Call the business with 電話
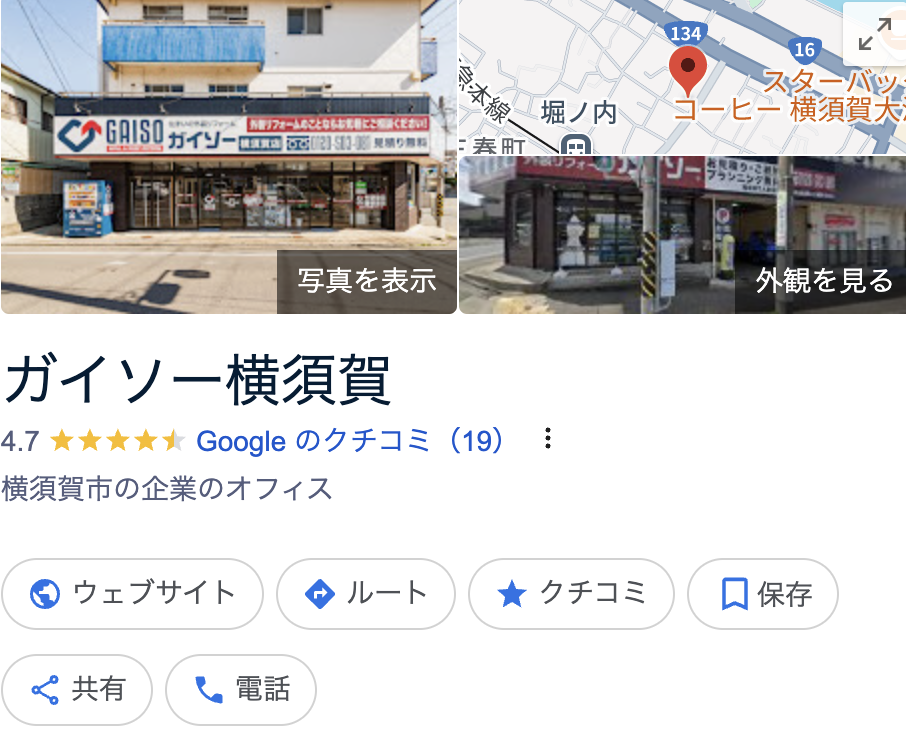 click(240, 689)
